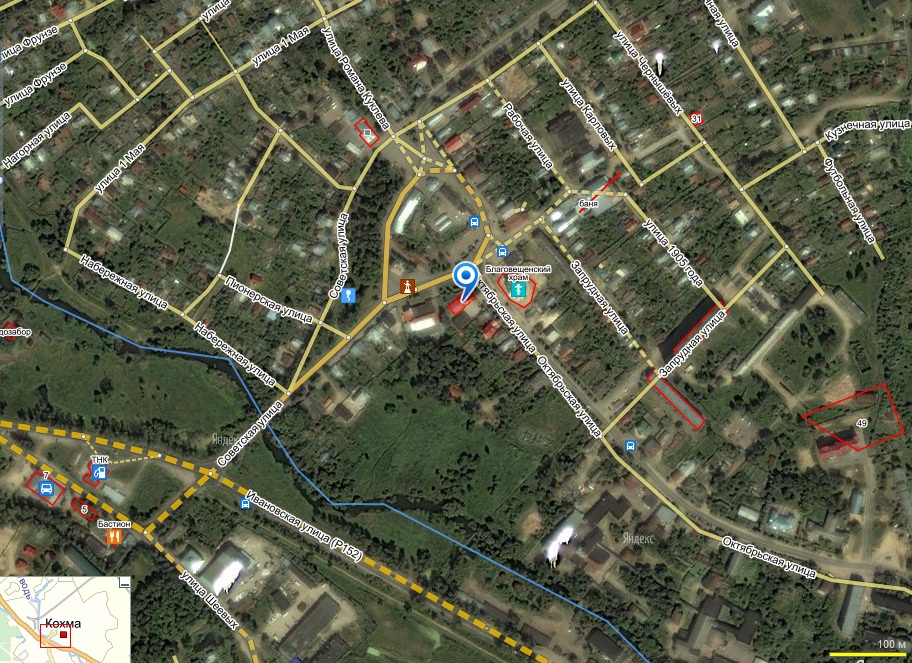Open the blue spring icon by Советская улица

click(x=348, y=296)
